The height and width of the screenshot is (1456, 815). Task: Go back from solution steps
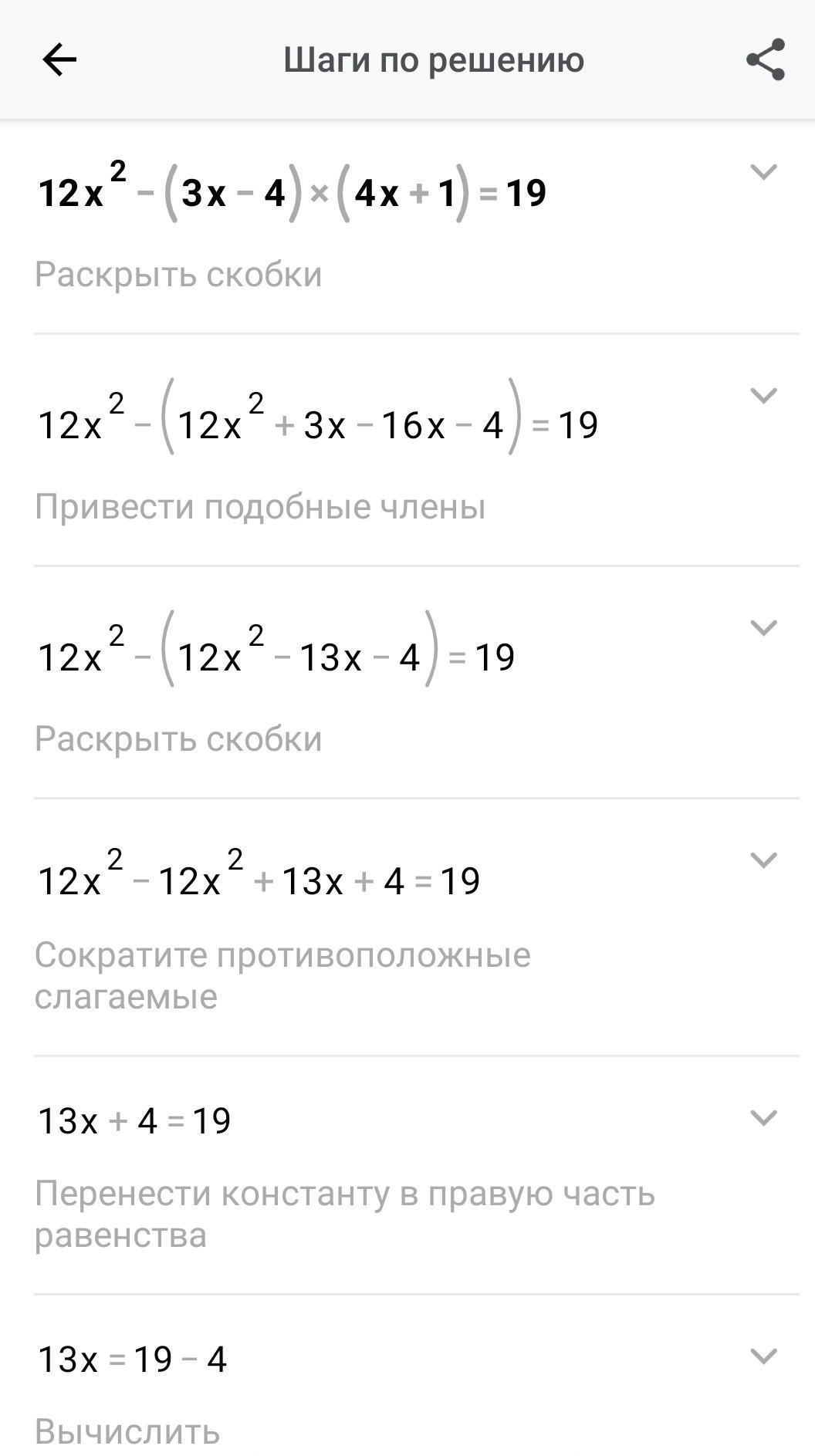[x=59, y=59]
